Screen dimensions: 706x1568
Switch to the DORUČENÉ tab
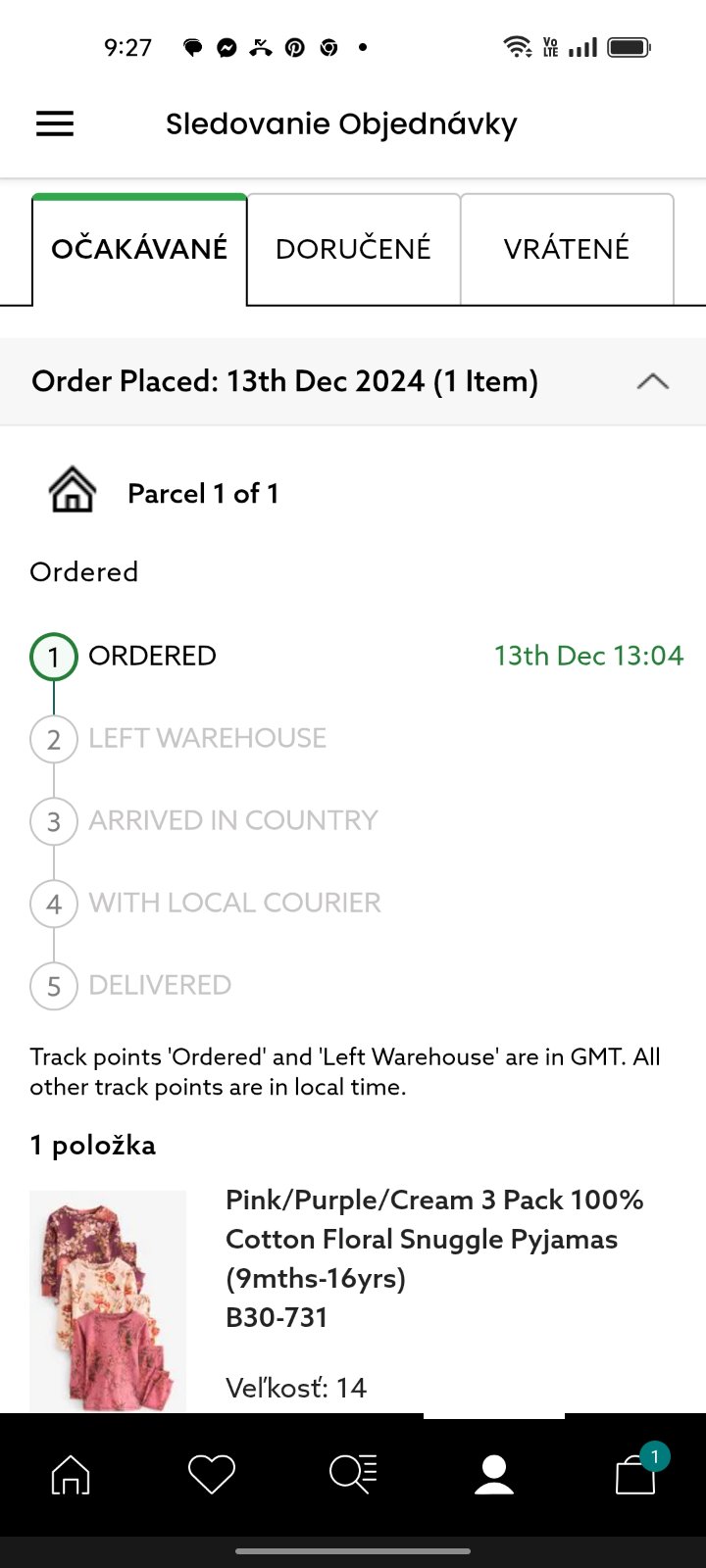353,249
